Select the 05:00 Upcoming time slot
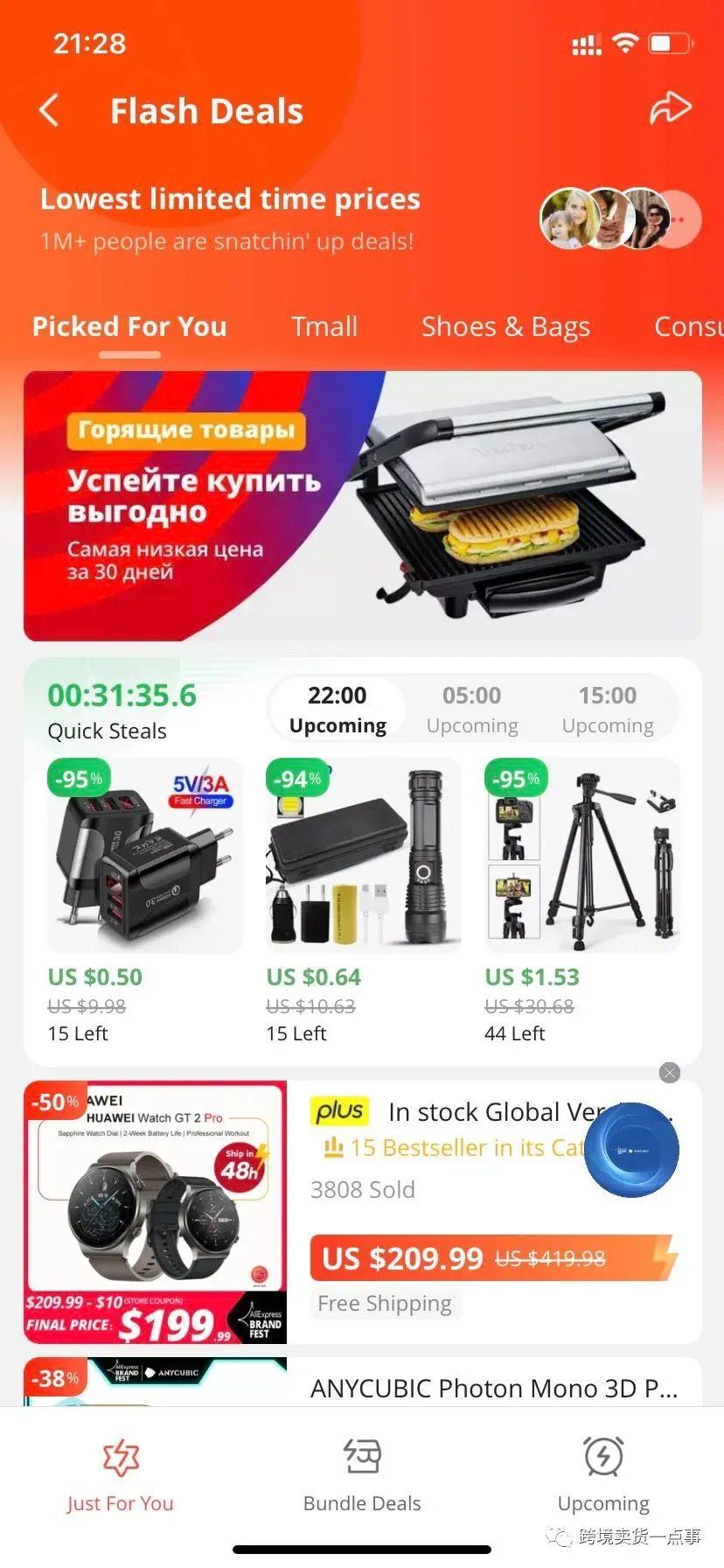The image size is (724, 1568). pos(472,709)
